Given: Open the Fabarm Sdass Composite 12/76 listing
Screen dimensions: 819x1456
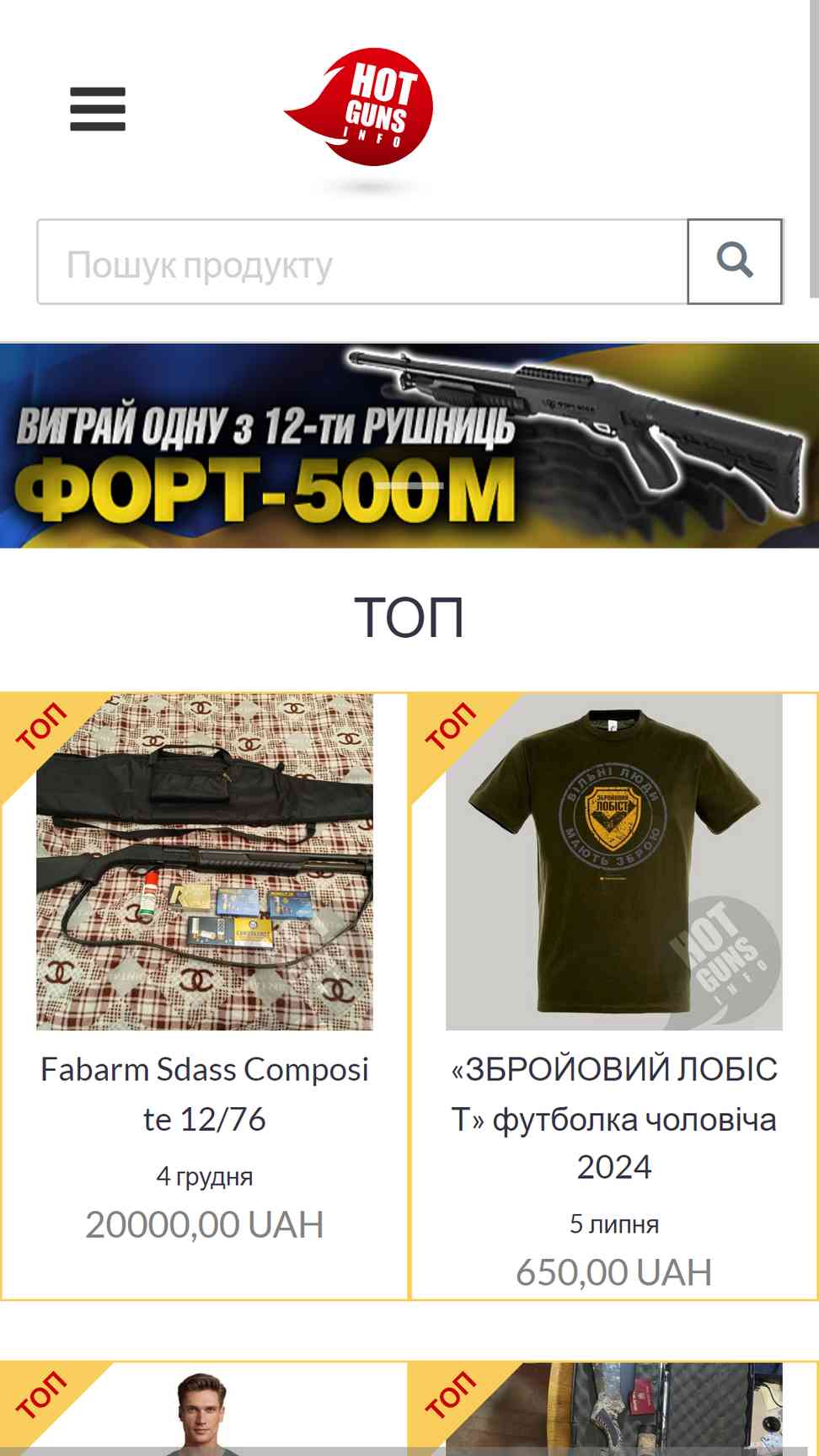Looking at the screenshot, I should (205, 996).
